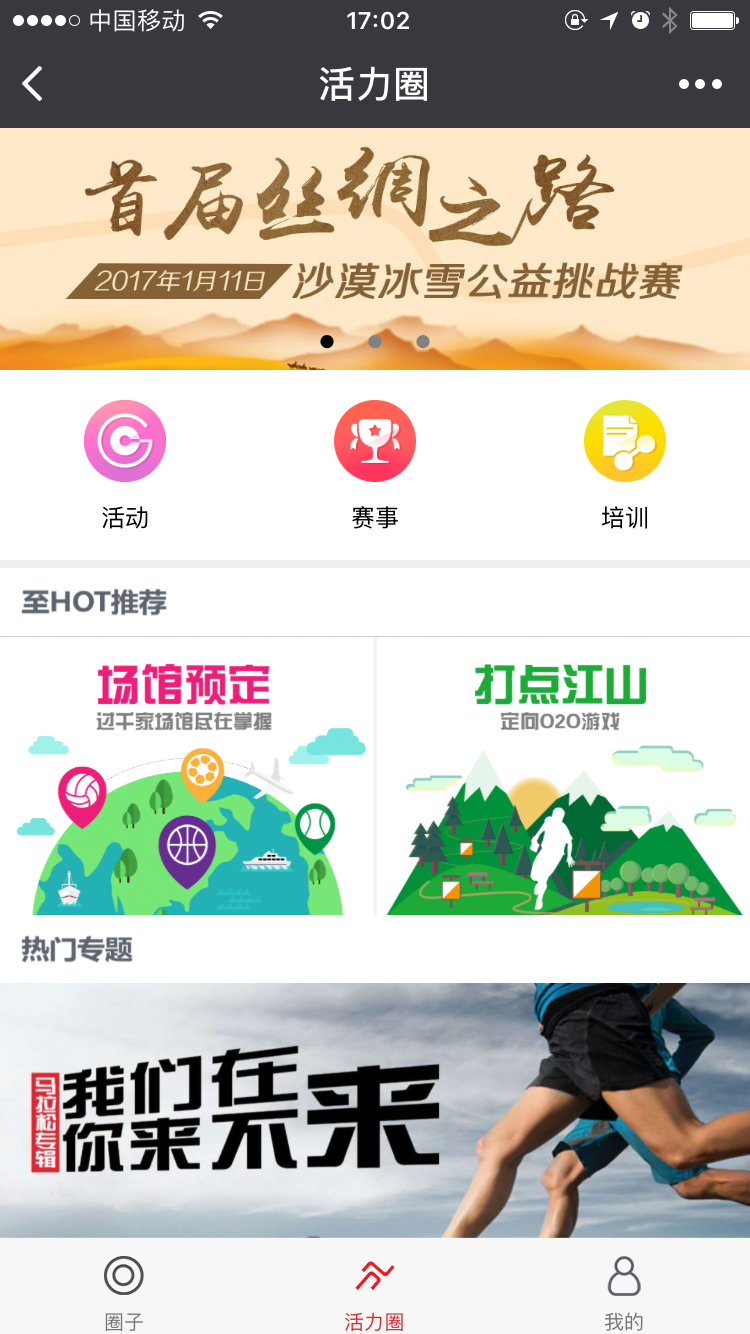This screenshot has height=1334, width=750.
Task: Open the marathon special 我们在你来不来
Action: pyautogui.click(x=375, y=1110)
